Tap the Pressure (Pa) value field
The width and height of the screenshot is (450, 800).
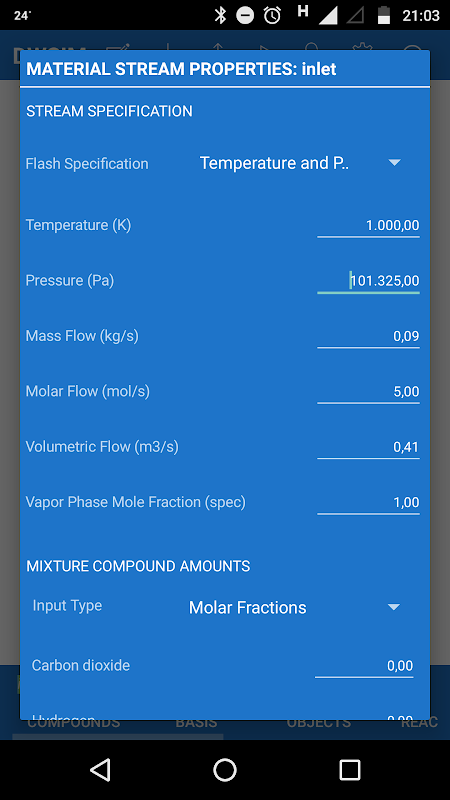point(368,281)
